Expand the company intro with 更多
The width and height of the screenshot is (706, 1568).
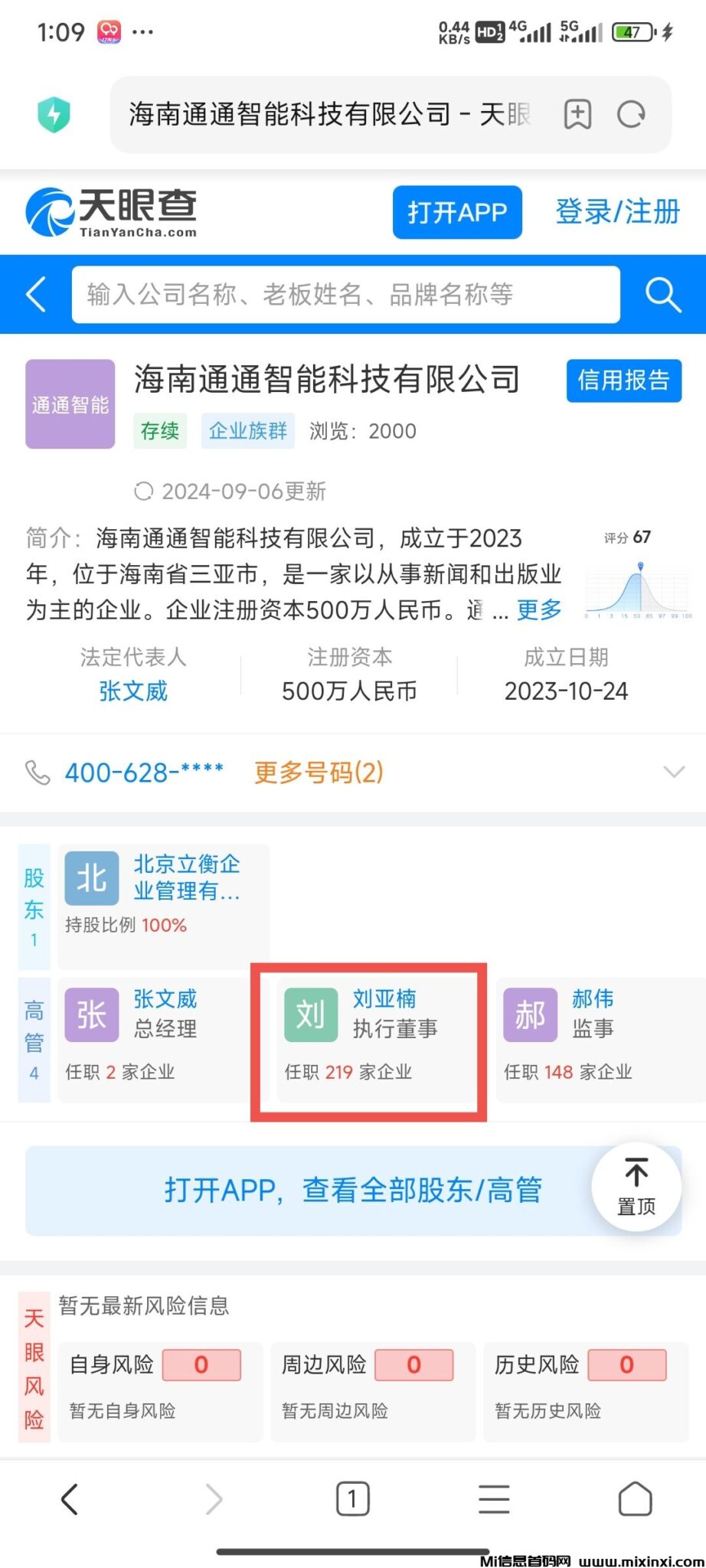click(539, 610)
